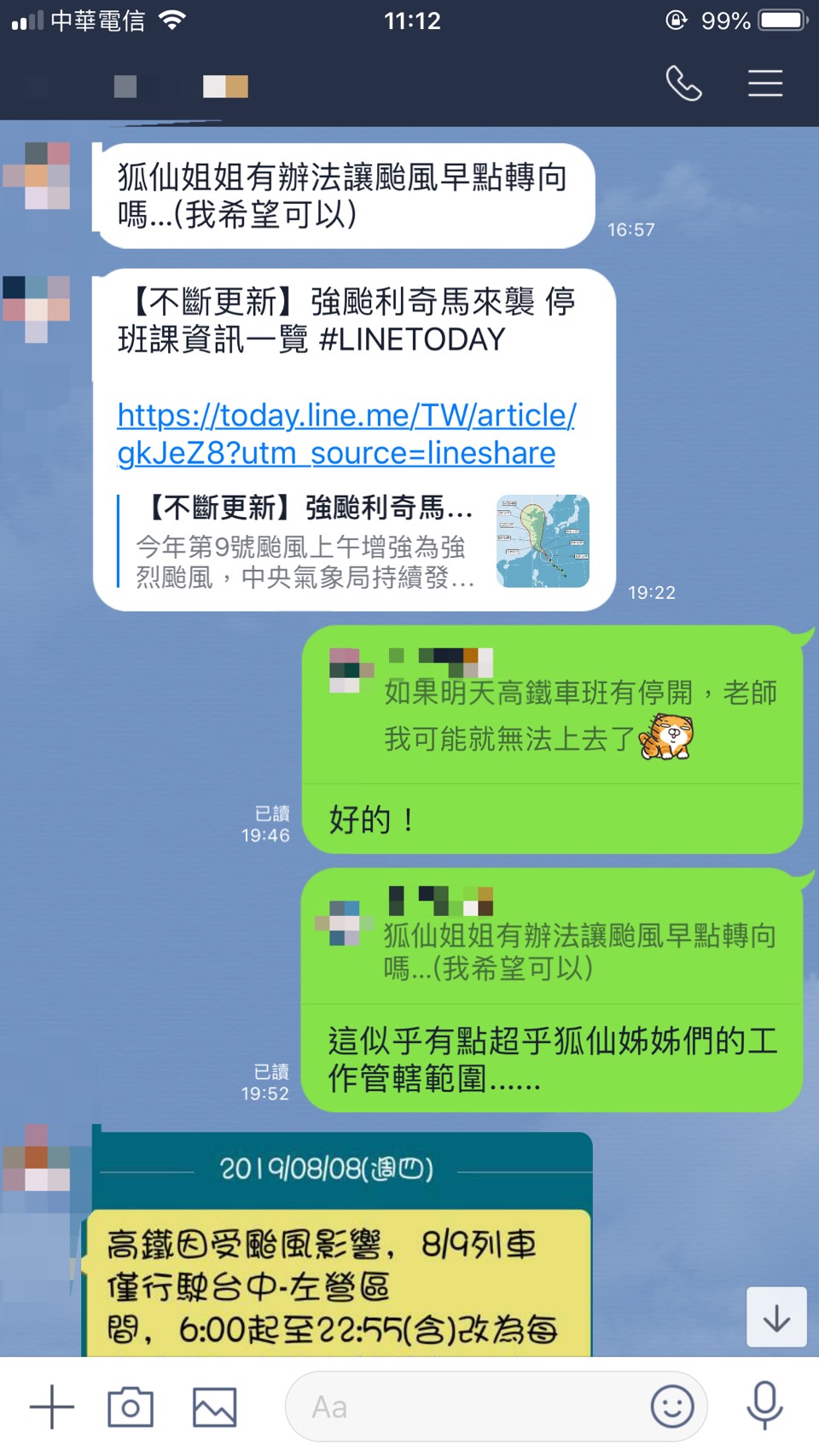
Task: Open the today.line.me article link
Action: [346, 434]
